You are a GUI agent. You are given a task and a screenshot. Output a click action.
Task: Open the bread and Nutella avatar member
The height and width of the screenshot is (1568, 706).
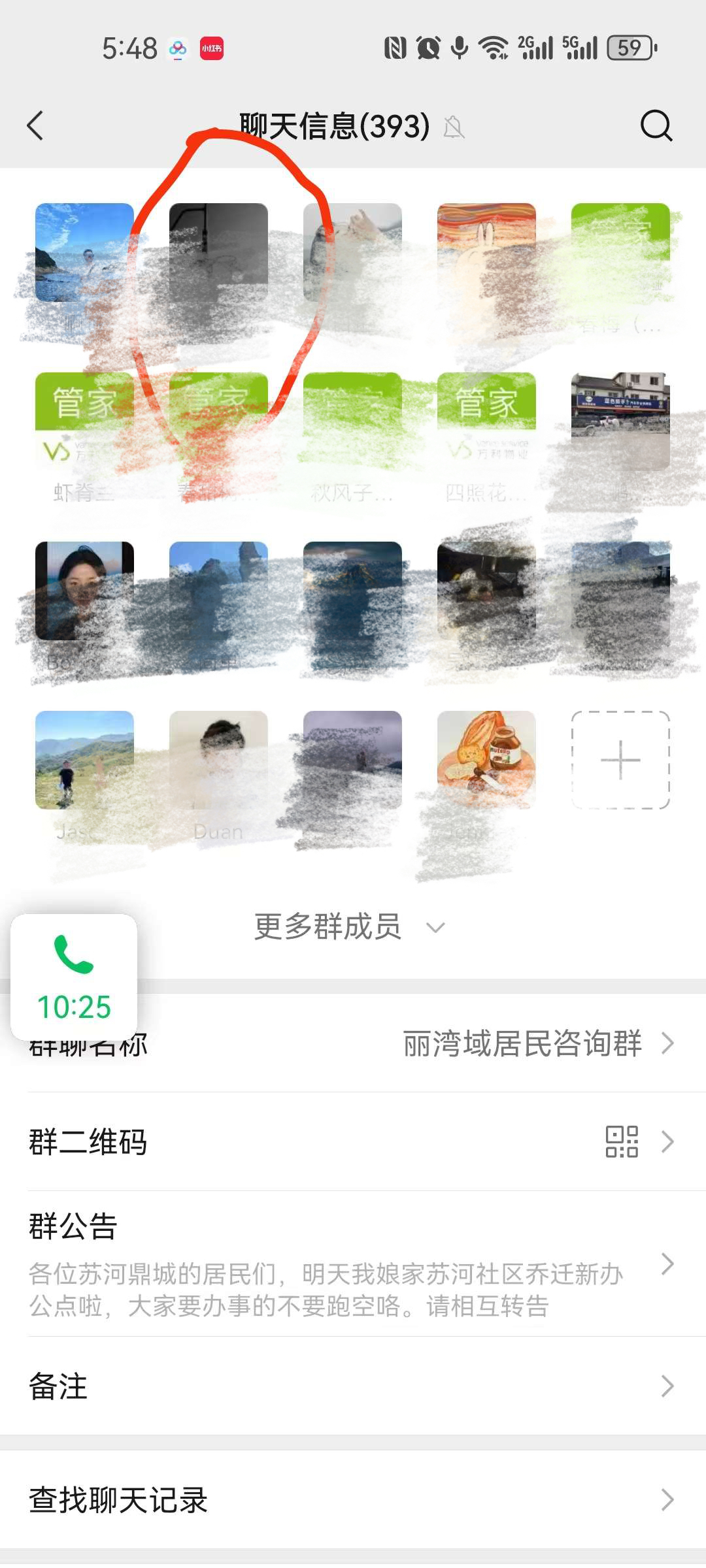[486, 760]
